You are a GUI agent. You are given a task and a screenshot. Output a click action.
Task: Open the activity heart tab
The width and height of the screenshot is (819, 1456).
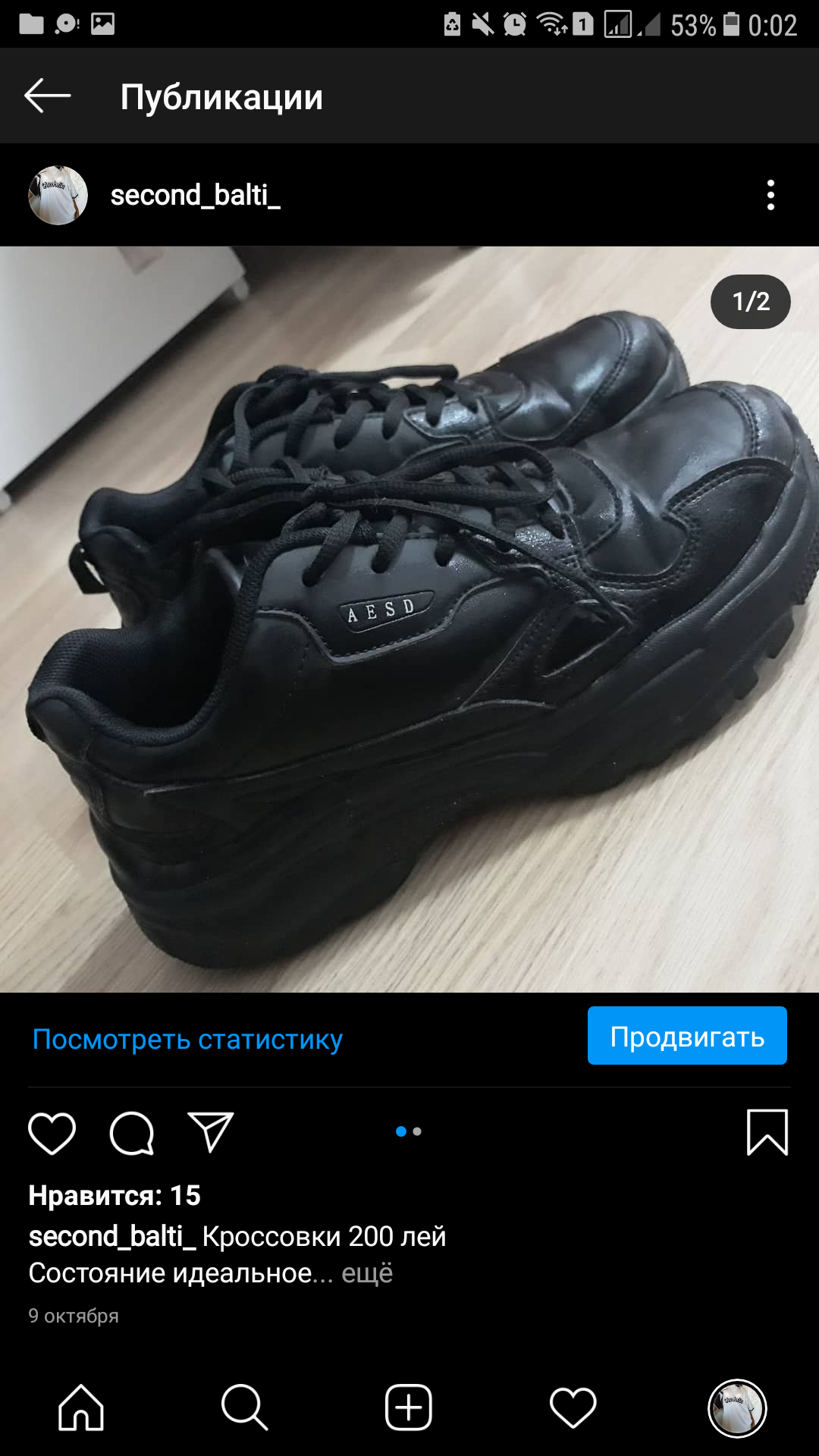[573, 1407]
